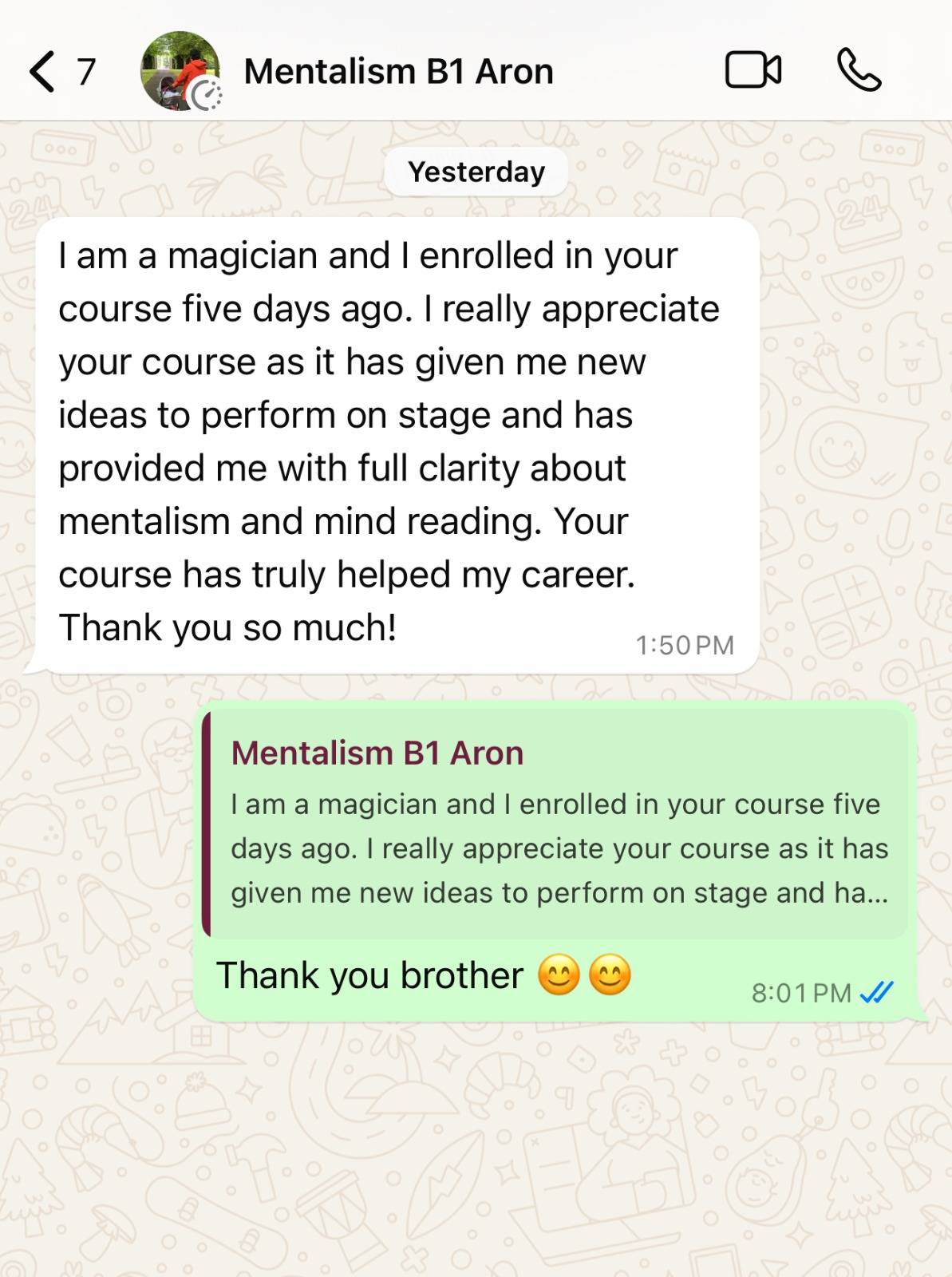952x1277 pixels.
Task: Open Mentalism B1 Aron's contact info
Action: 397,72
